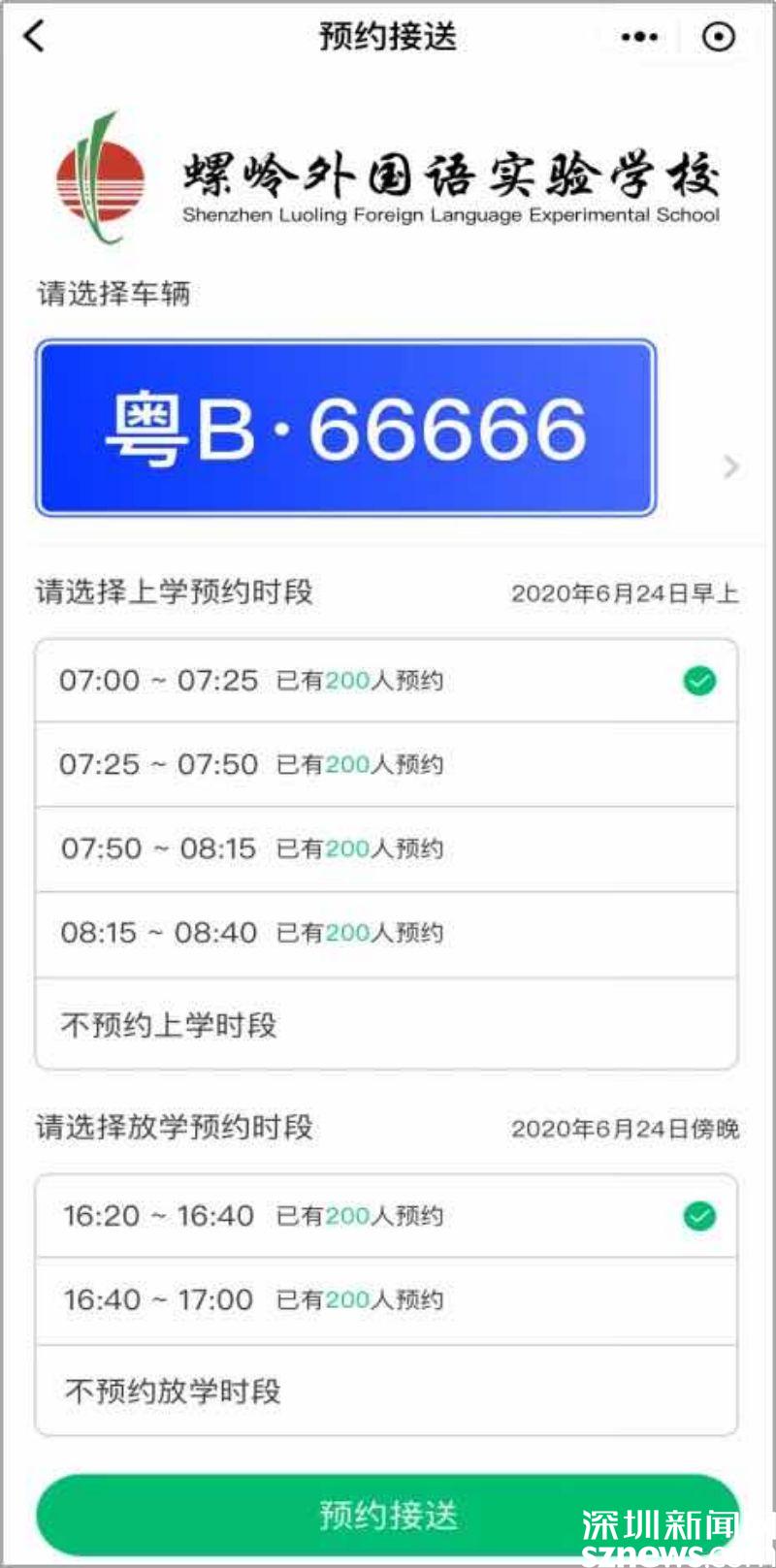776x1568 pixels.
Task: Choose 不预约上学时段 option
Action: coord(386,1024)
